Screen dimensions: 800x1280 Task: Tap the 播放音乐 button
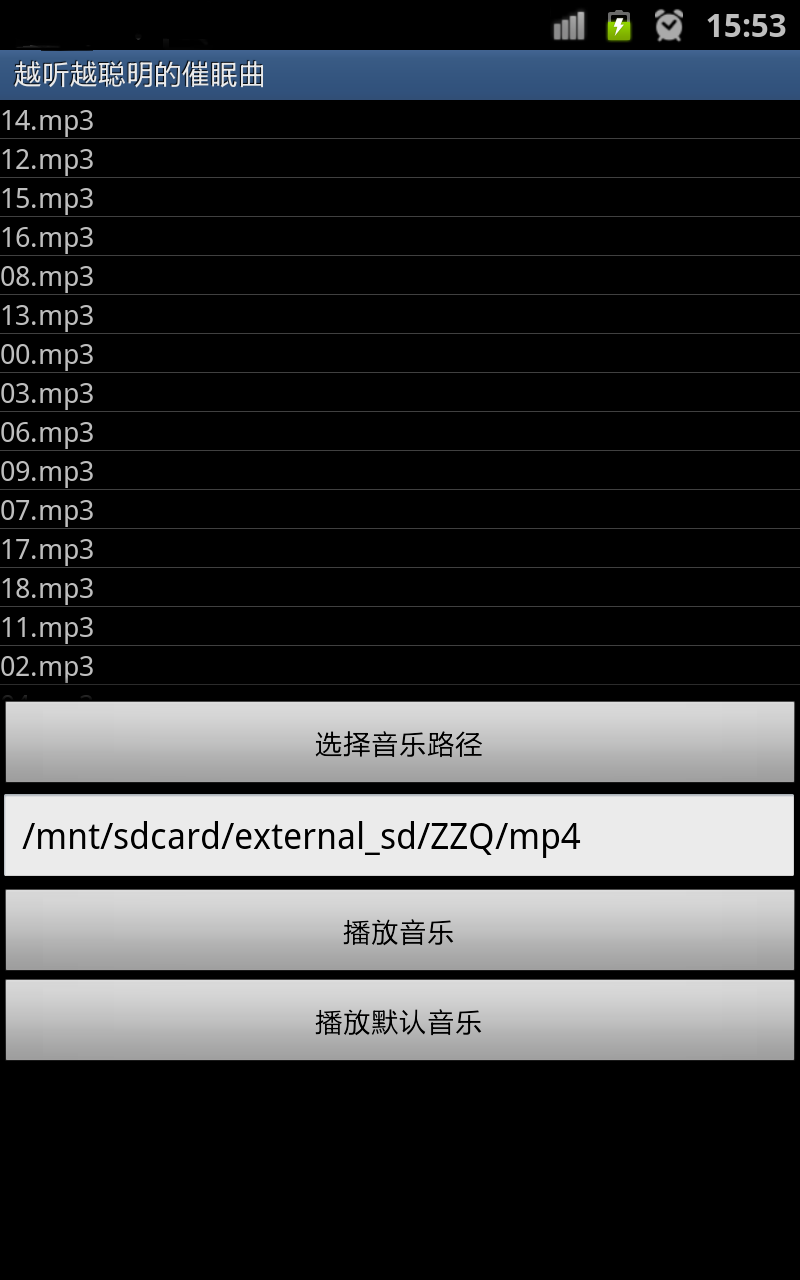400,931
